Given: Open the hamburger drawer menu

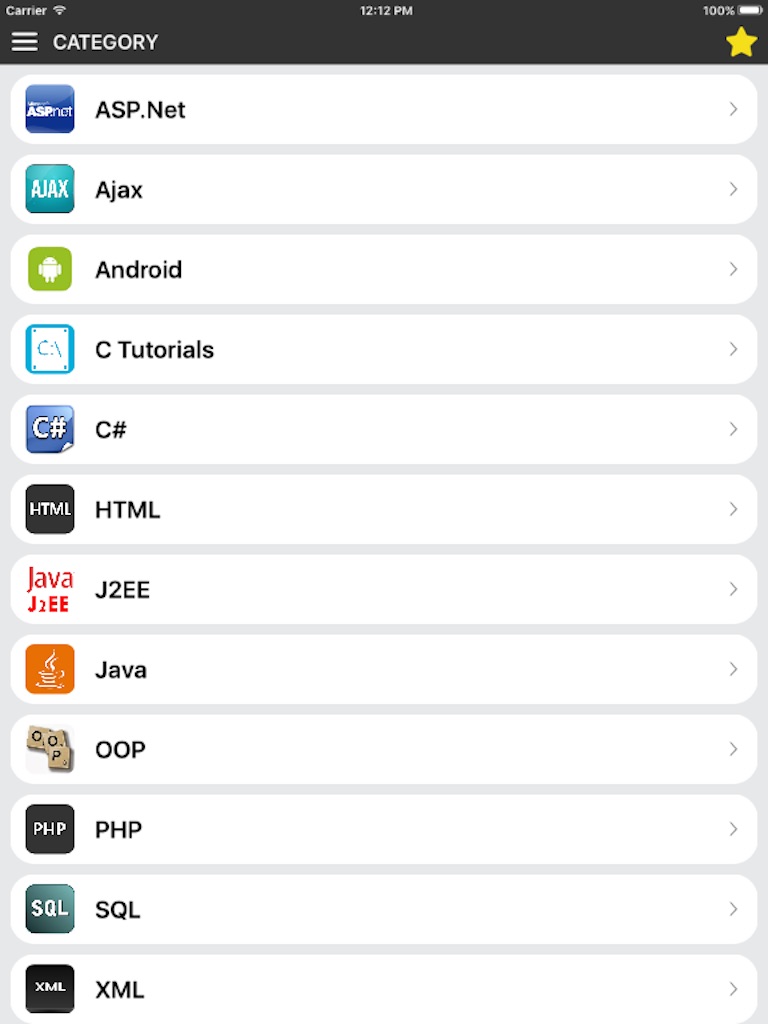Looking at the screenshot, I should click(x=25, y=42).
